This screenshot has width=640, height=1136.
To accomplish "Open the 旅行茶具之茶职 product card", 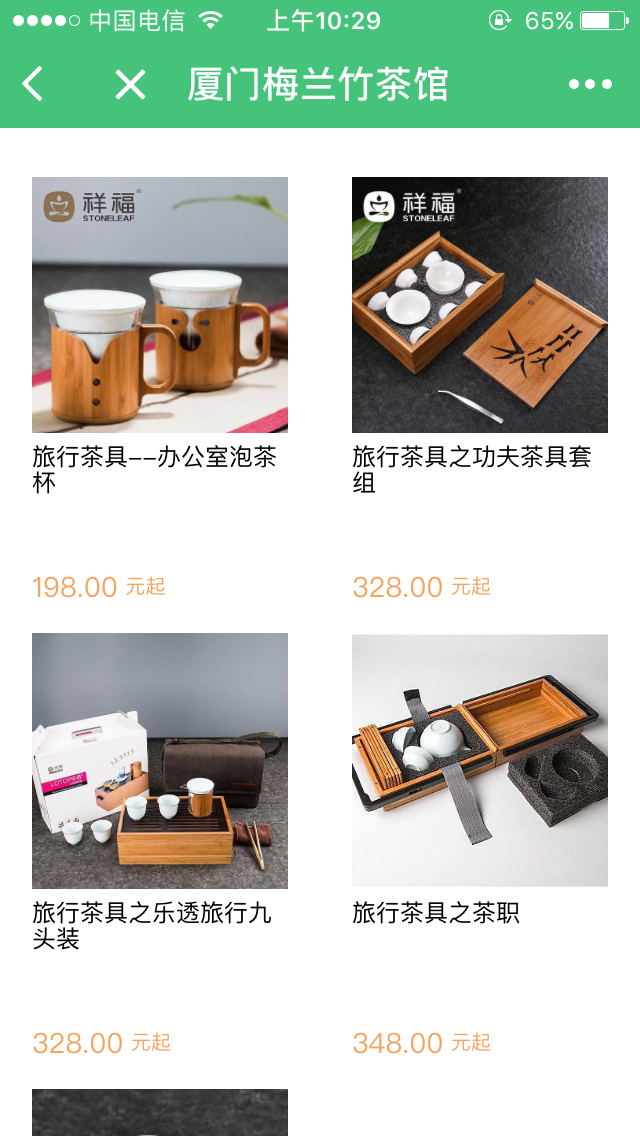I will pyautogui.click(x=480, y=760).
